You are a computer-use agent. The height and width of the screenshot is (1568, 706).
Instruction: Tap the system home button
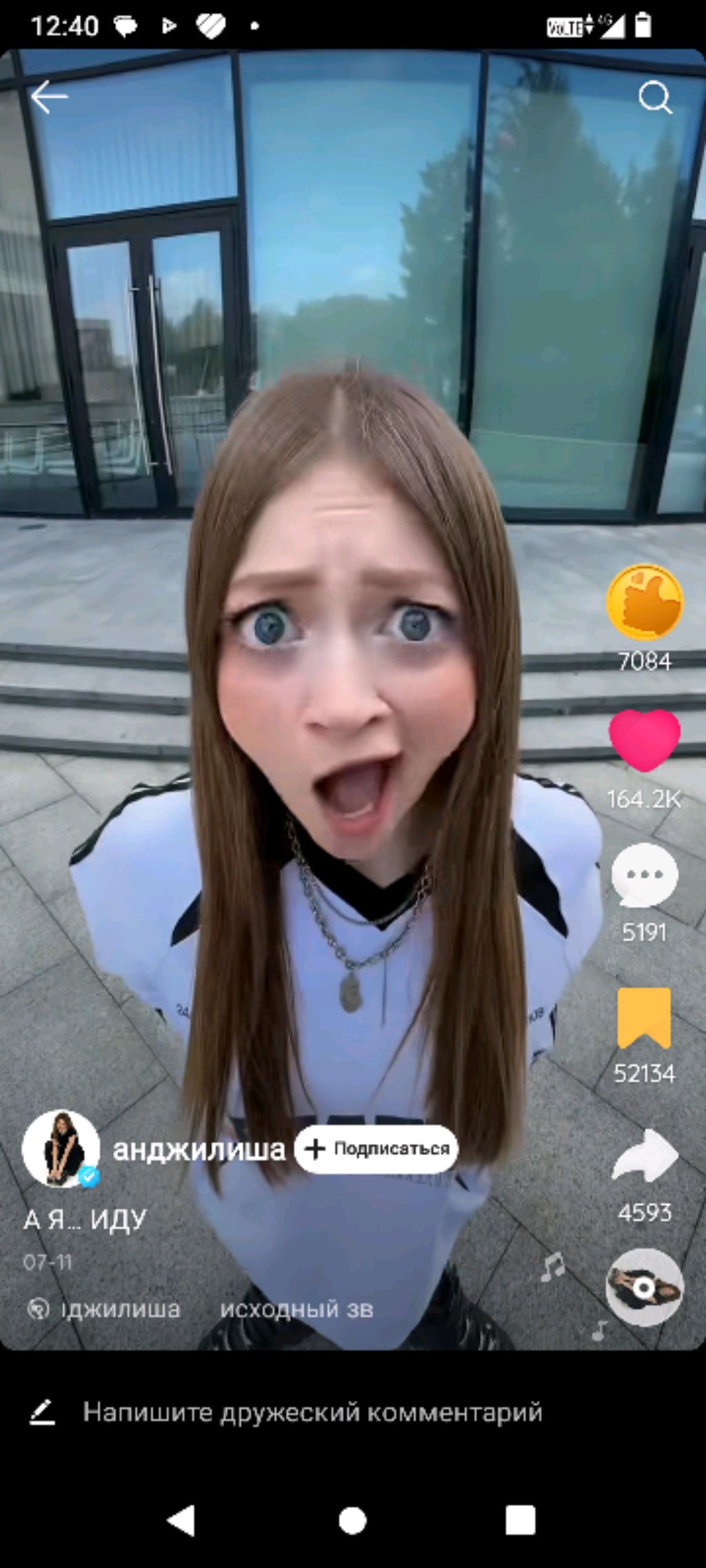352,1520
